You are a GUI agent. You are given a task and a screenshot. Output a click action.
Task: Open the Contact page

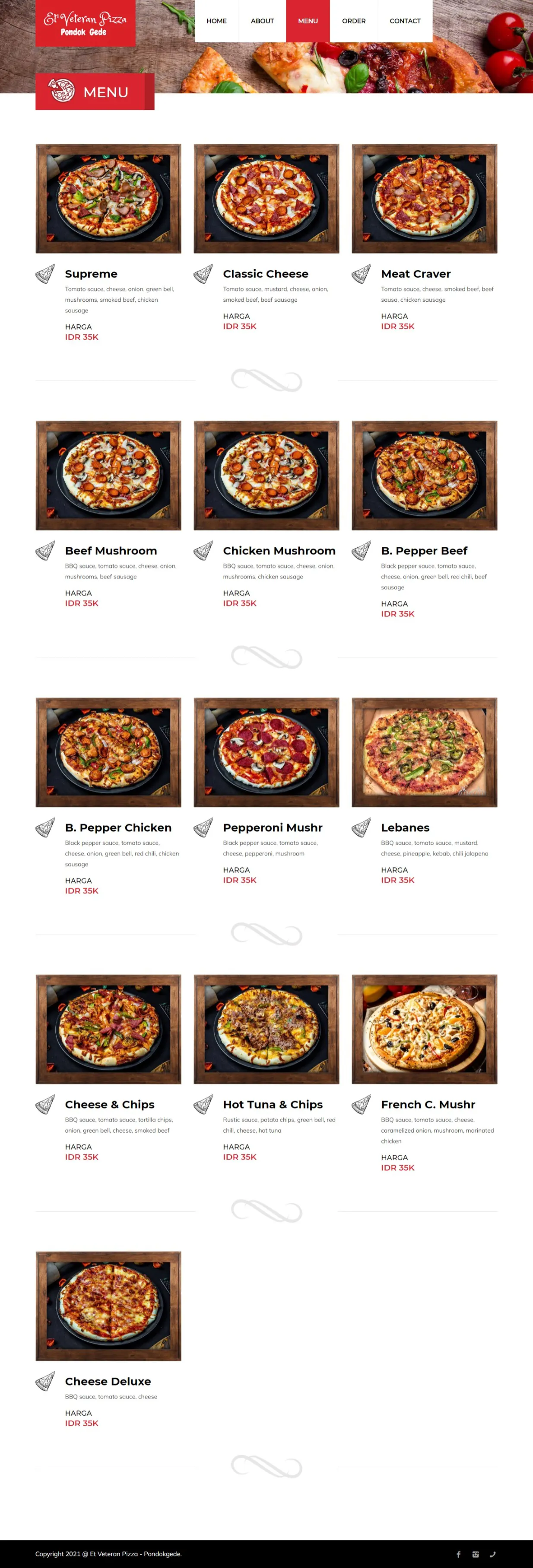405,21
